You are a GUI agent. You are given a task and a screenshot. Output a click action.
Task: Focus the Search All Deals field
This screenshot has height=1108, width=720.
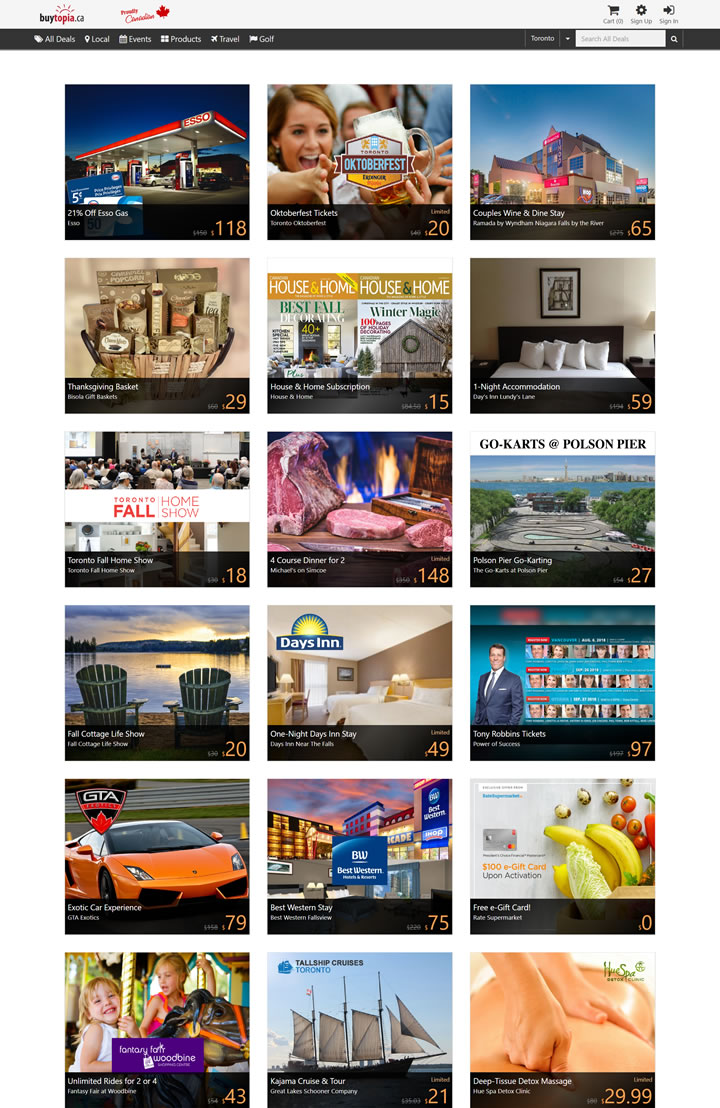pos(620,39)
